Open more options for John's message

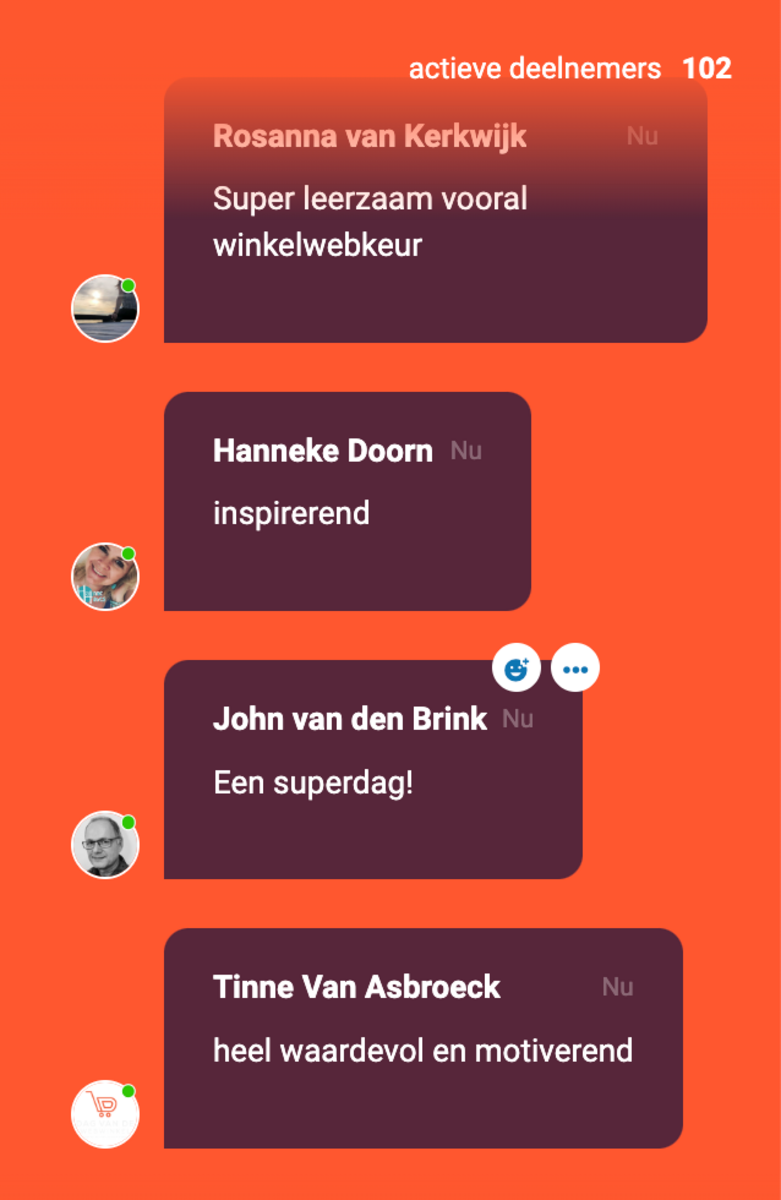click(x=575, y=668)
